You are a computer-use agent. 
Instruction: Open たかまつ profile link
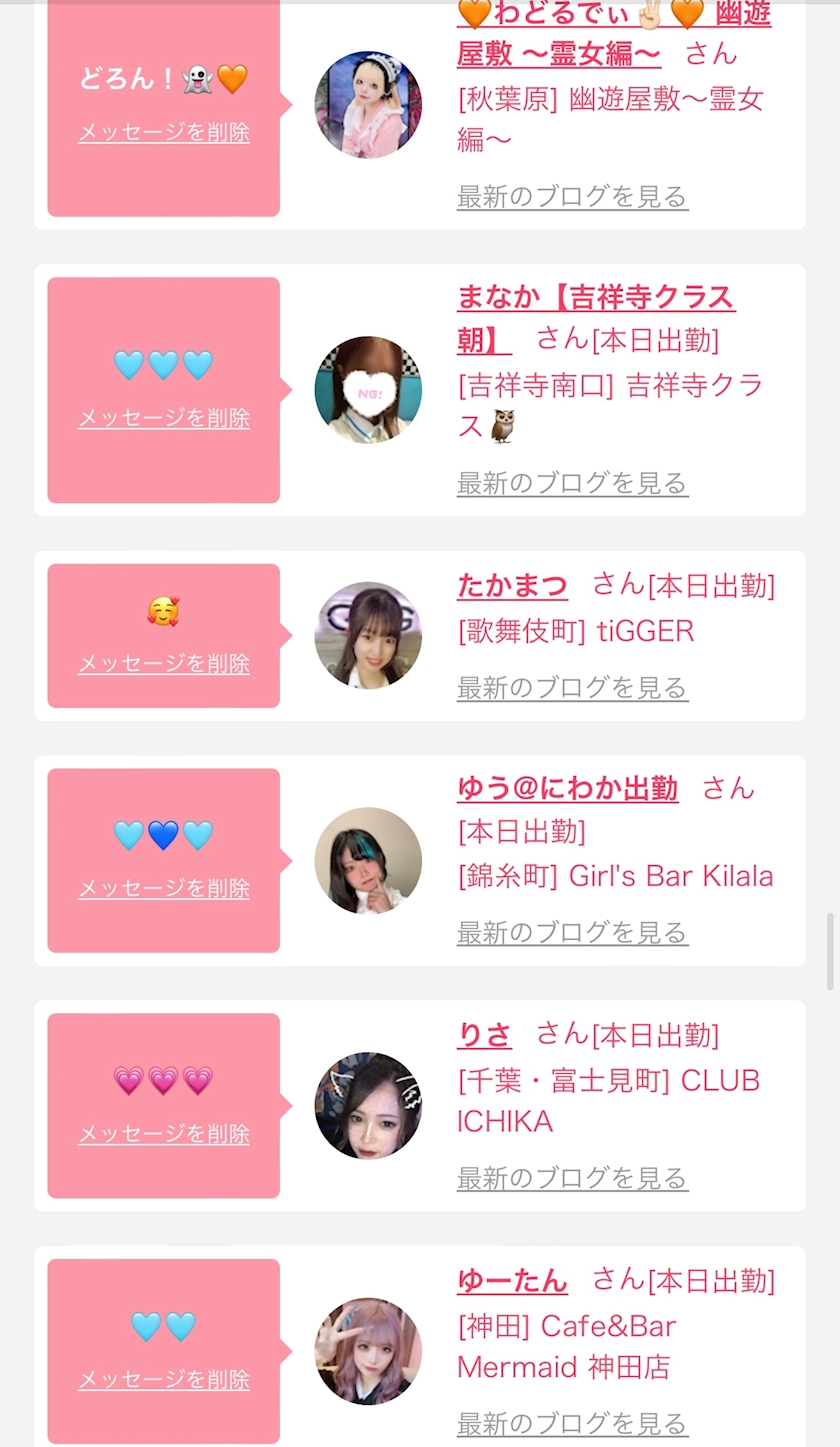pos(512,585)
